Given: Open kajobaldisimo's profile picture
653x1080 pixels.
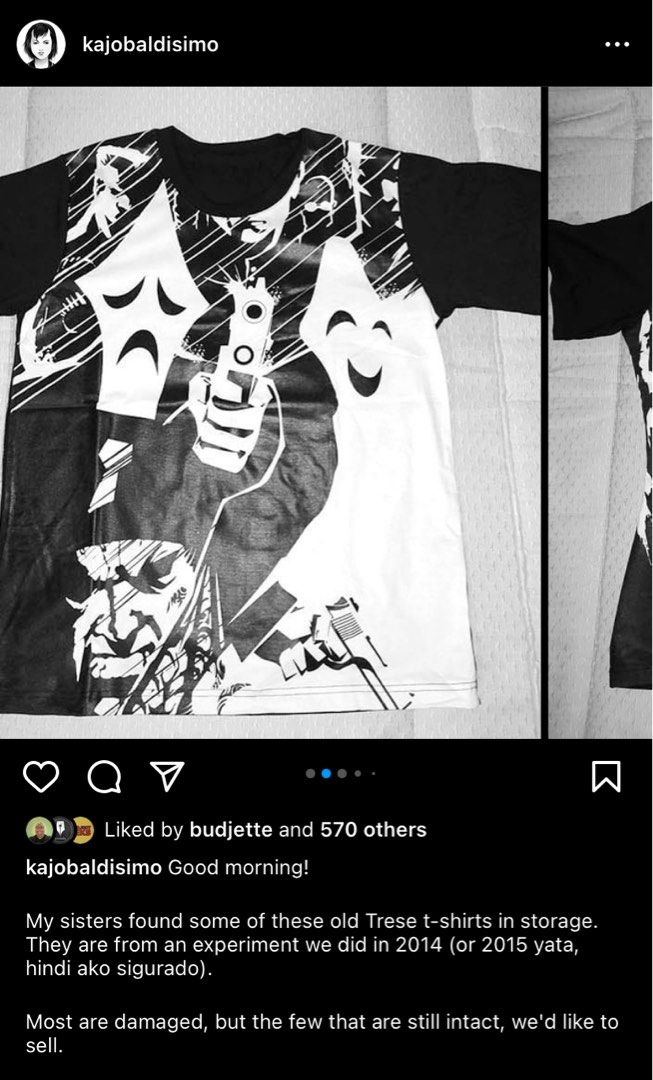Looking at the screenshot, I should click(41, 45).
